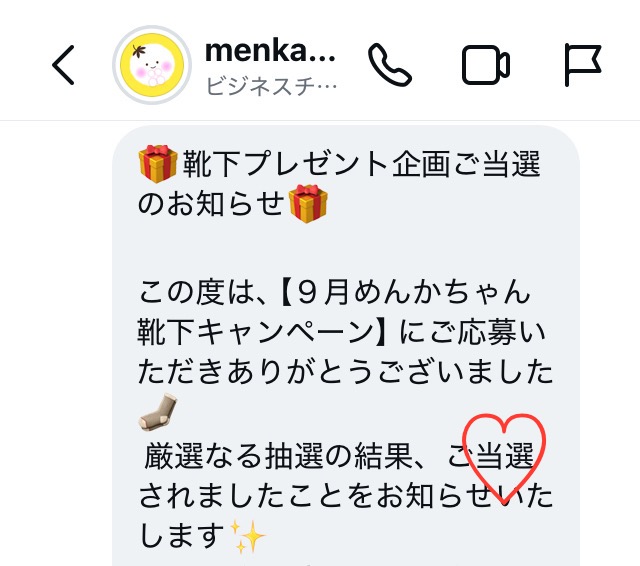Open menka profile picture

(x=152, y=65)
